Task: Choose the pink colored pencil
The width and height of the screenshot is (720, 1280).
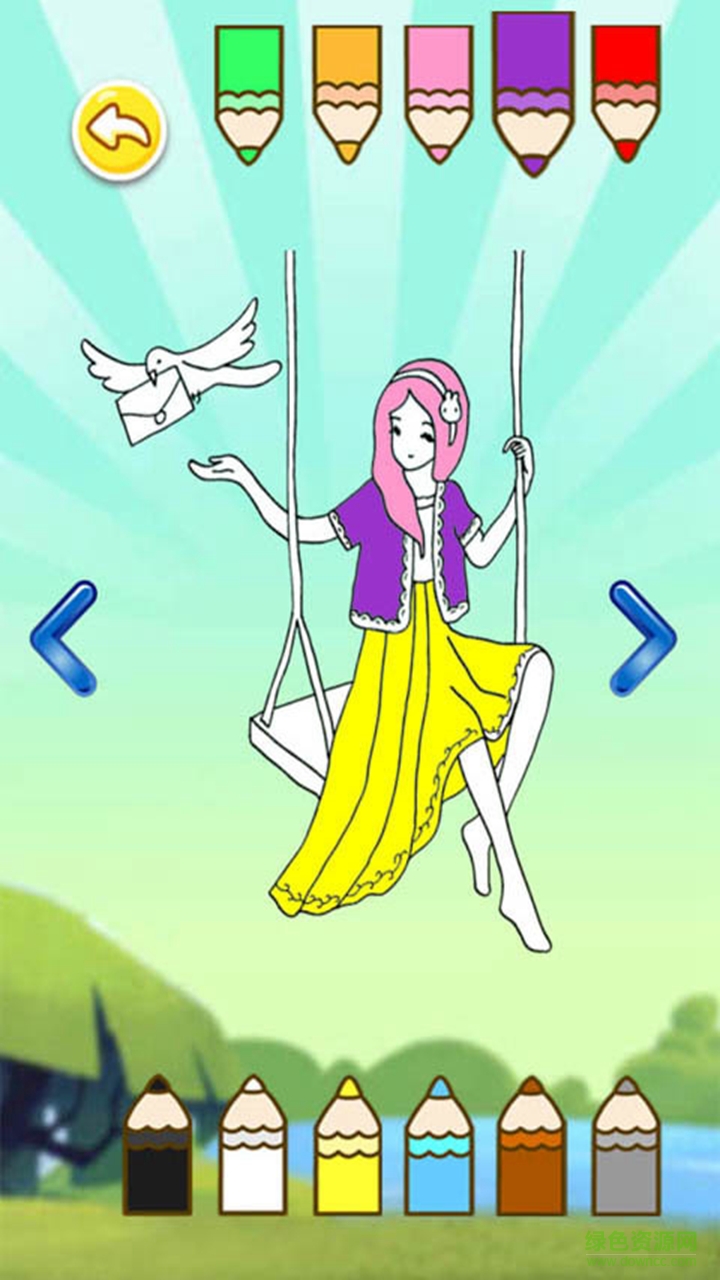Action: click(x=438, y=92)
